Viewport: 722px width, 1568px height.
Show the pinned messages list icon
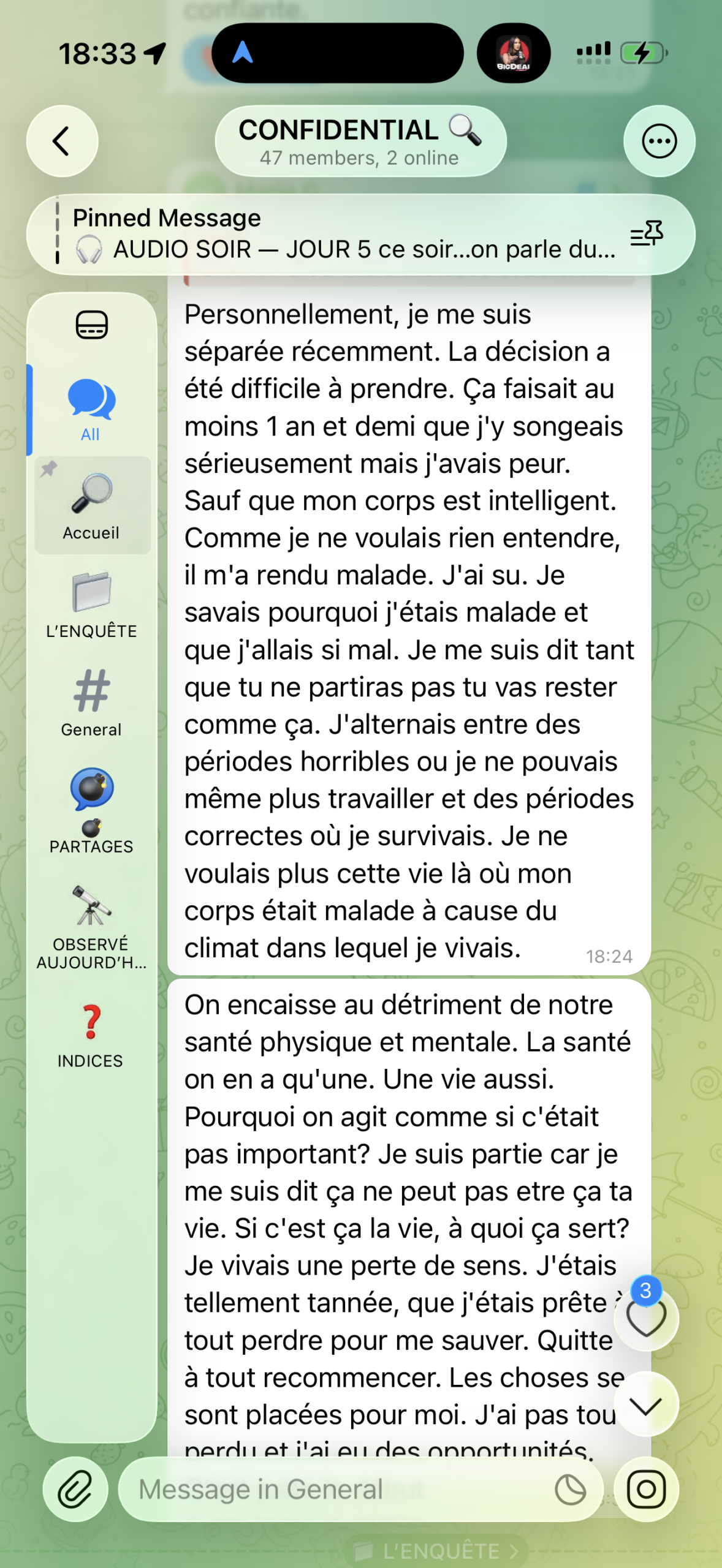tap(647, 234)
